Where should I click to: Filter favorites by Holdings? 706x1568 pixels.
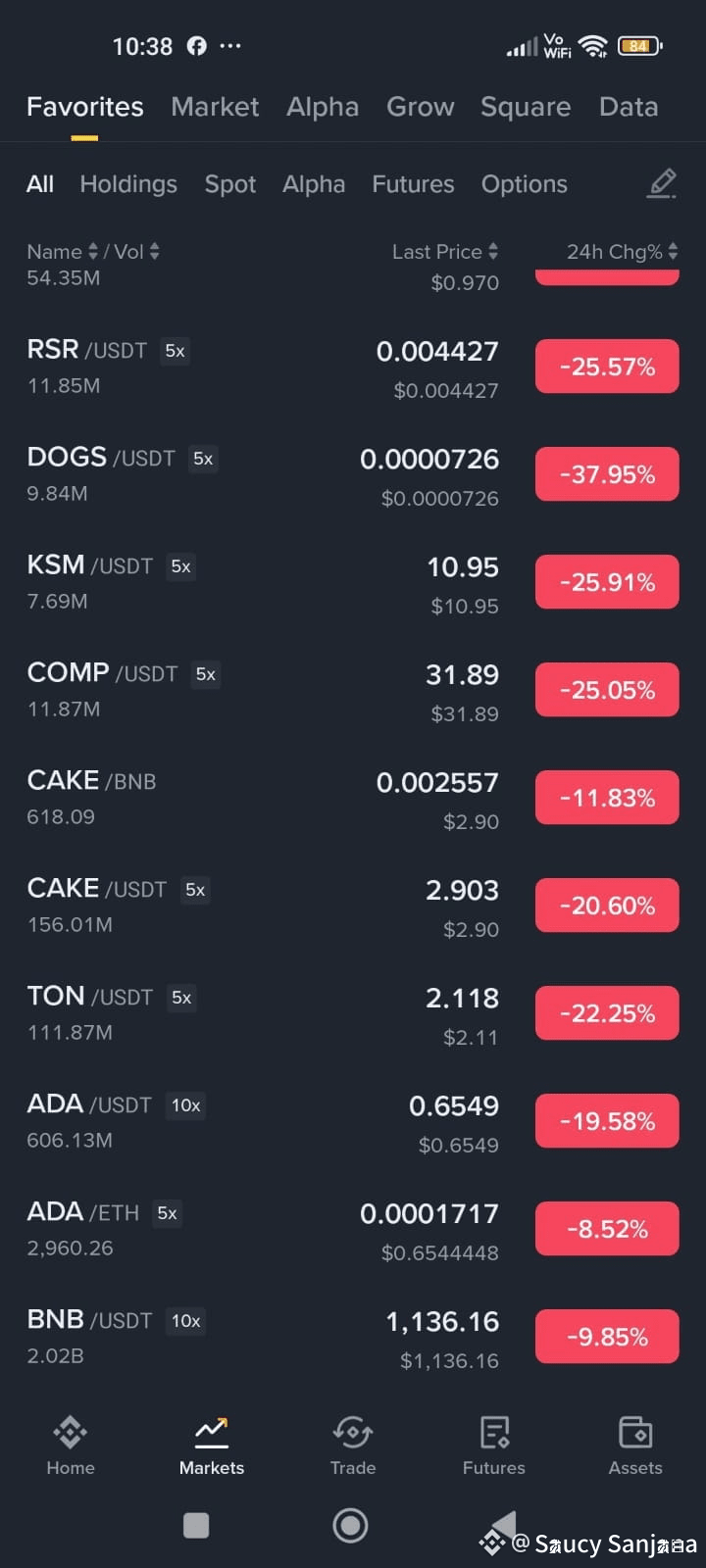(128, 184)
